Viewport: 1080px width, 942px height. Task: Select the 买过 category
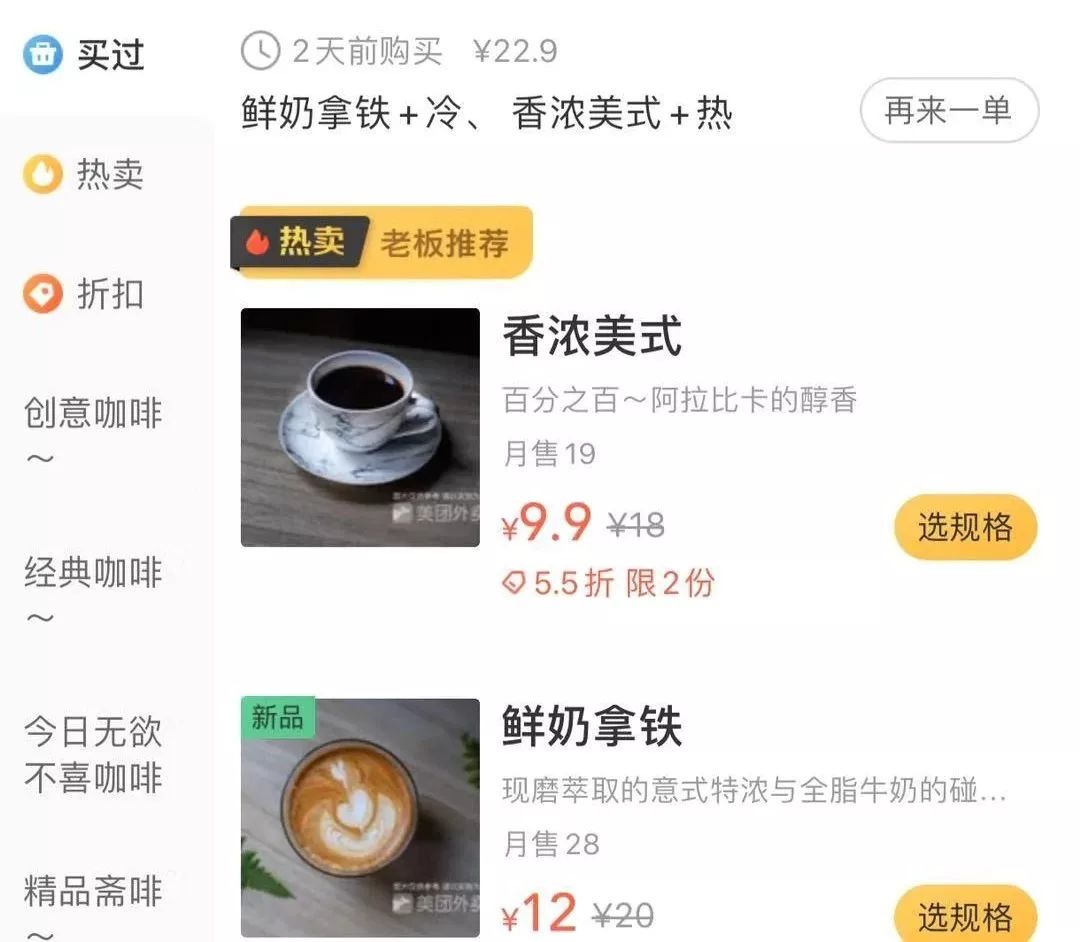click(x=86, y=54)
